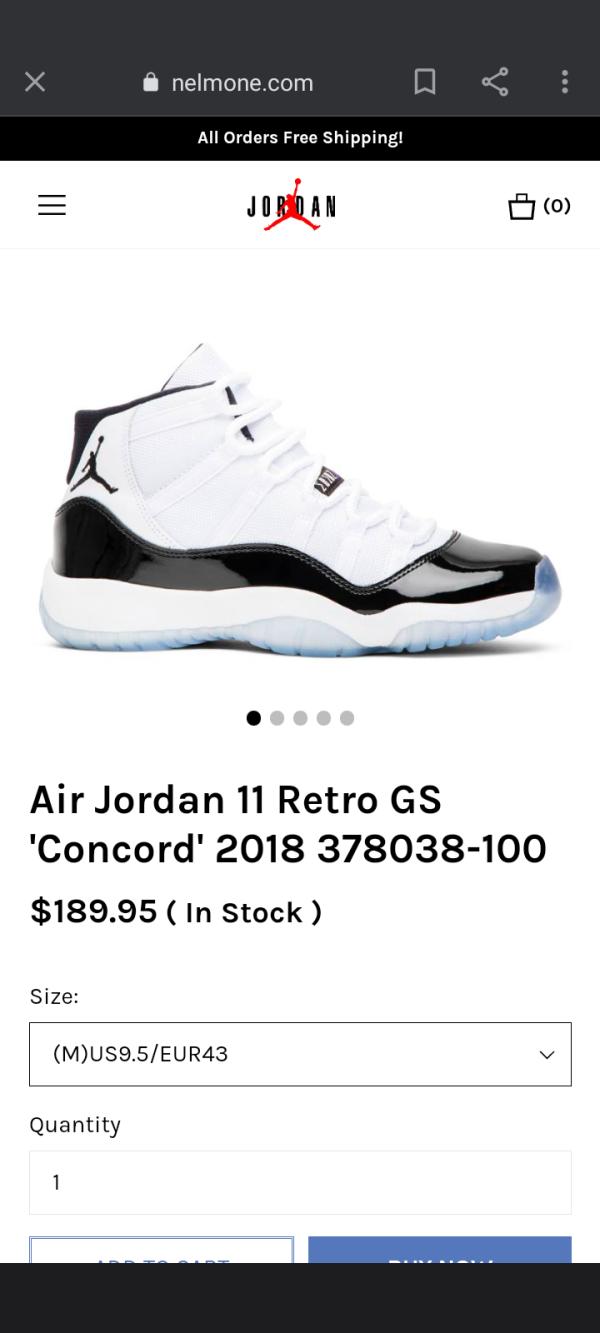Open the browser overflow menu
Viewport: 600px width, 1333px height.
click(x=565, y=82)
